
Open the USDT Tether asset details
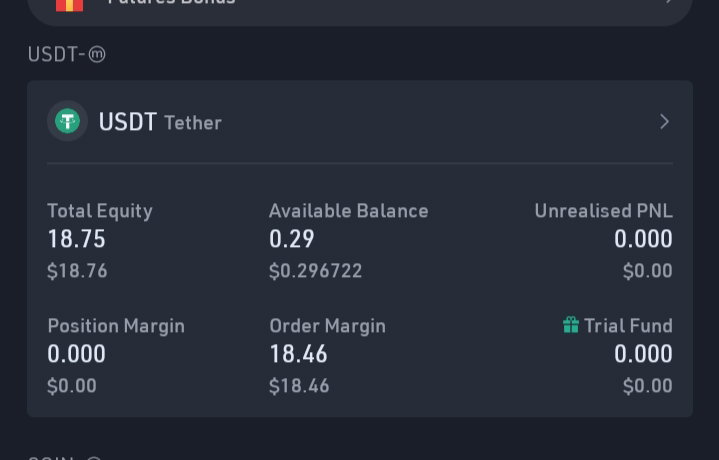pyautogui.click(x=360, y=122)
